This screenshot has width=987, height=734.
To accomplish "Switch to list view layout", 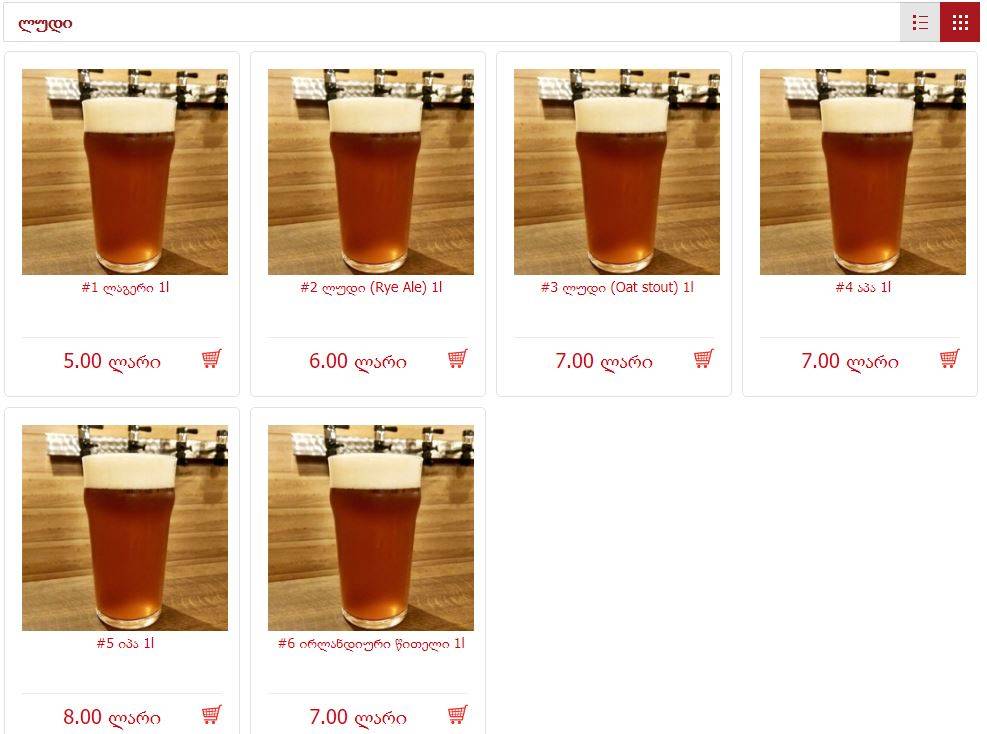I will (x=920, y=23).
